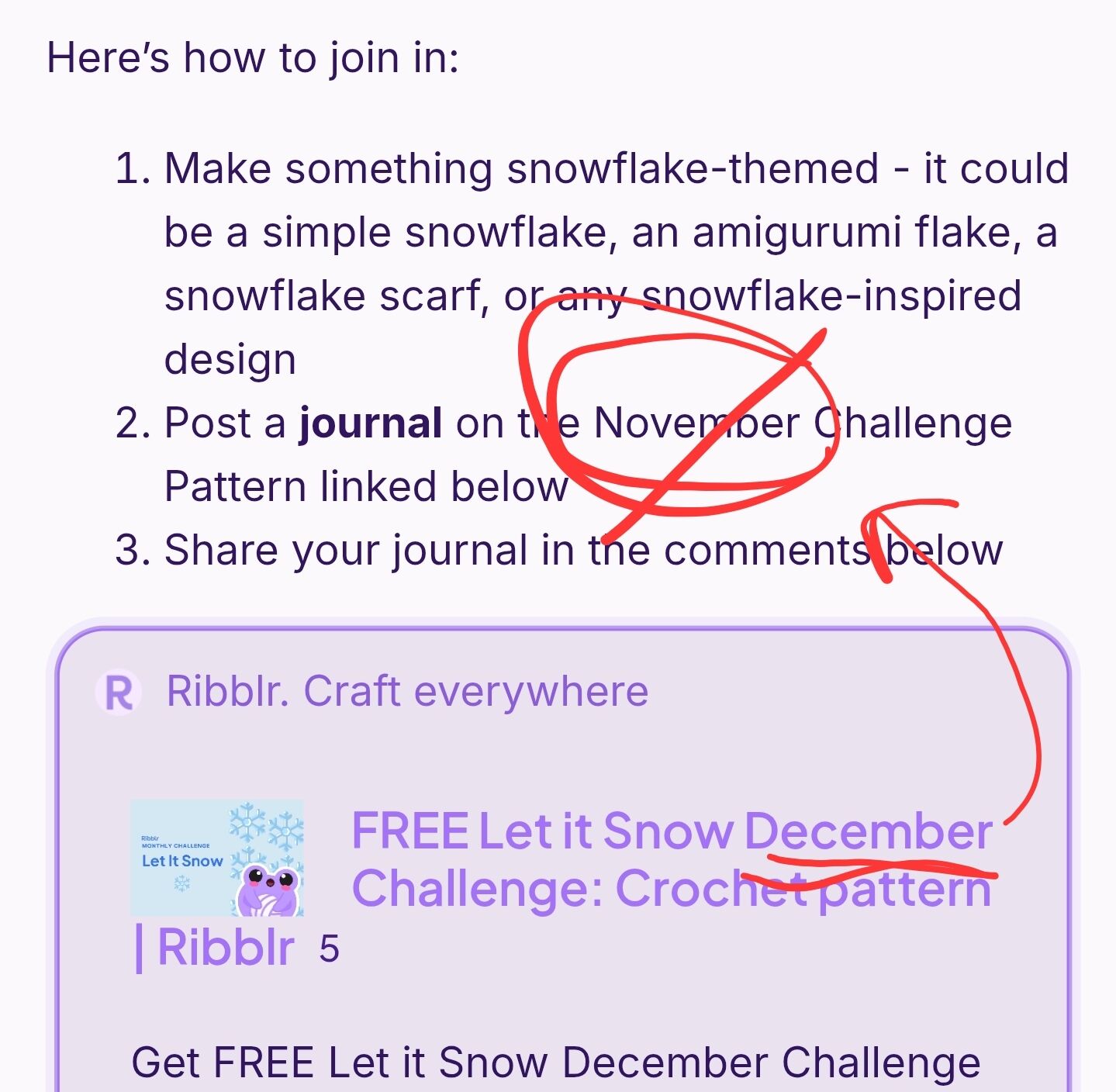This screenshot has width=1116, height=1092.
Task: Open the Ribblr. Craft everywhere source link
Action: point(406,691)
